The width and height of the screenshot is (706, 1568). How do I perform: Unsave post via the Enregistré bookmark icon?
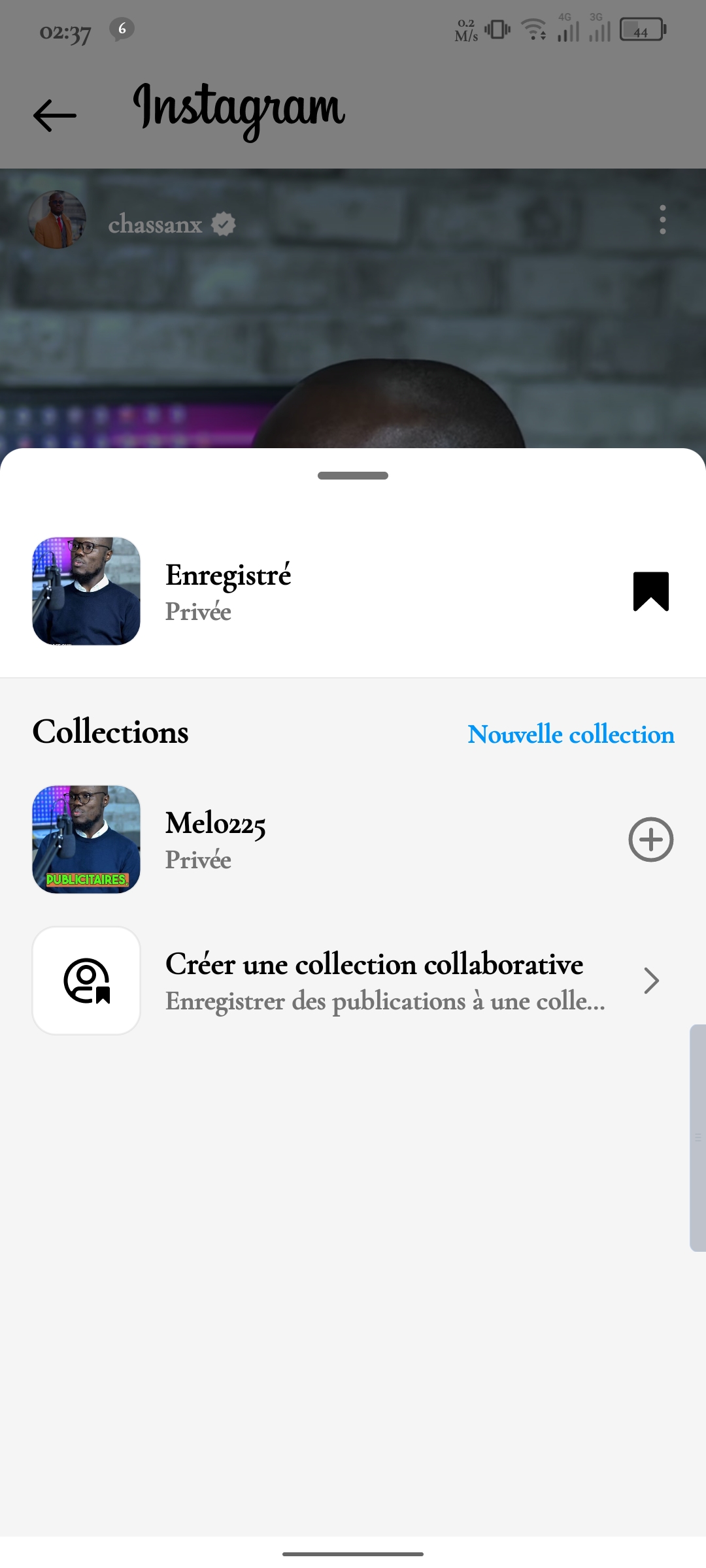(650, 591)
